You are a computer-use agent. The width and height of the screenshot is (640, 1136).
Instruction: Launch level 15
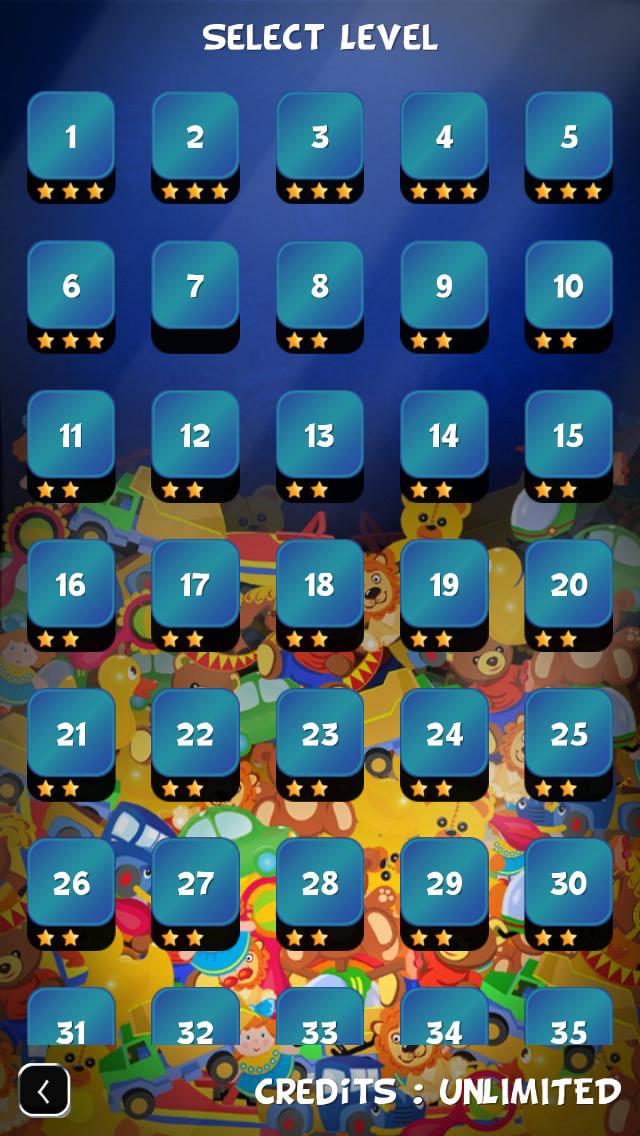coord(569,436)
